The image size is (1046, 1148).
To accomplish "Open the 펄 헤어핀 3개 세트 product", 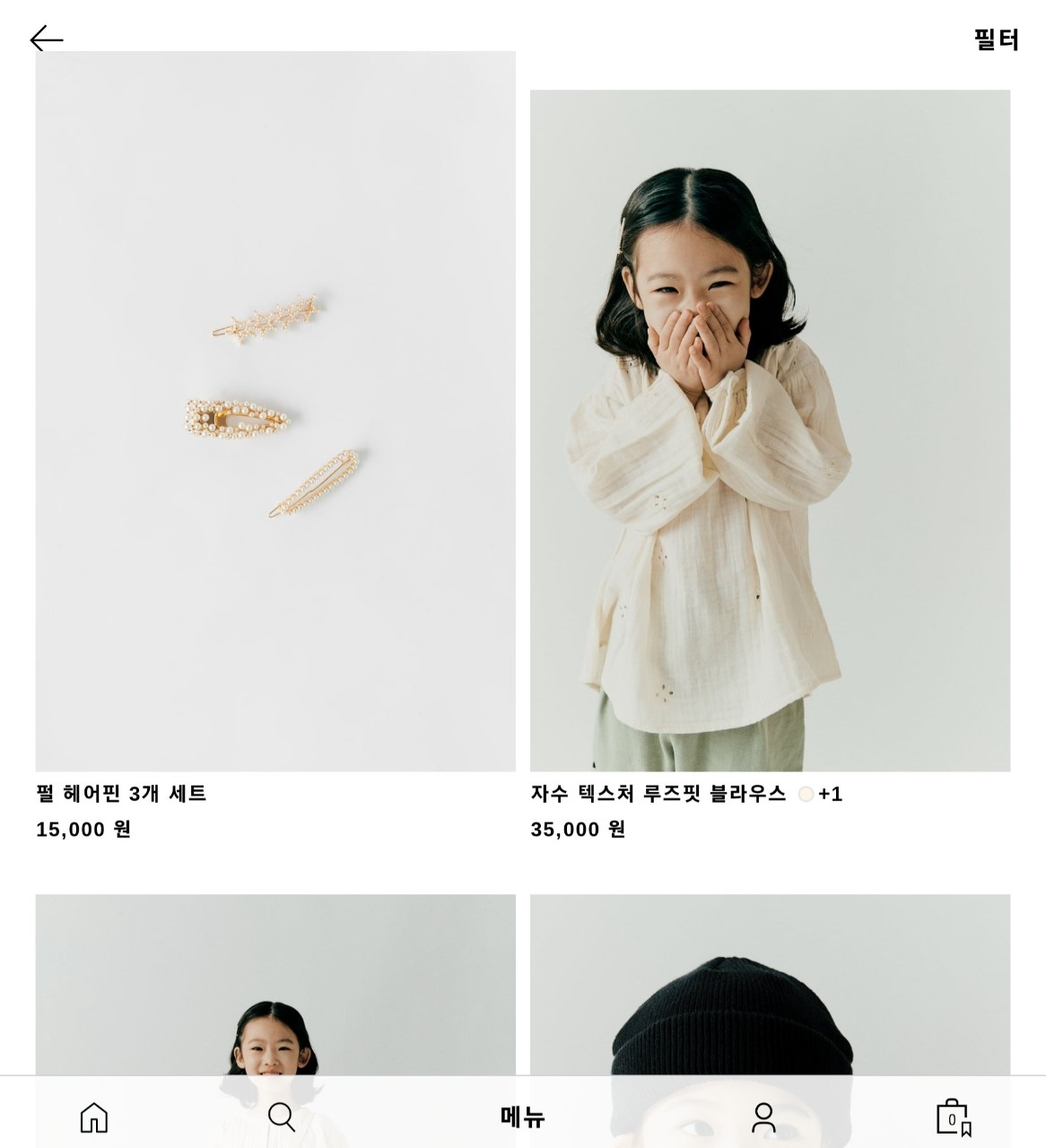I will pos(275,413).
